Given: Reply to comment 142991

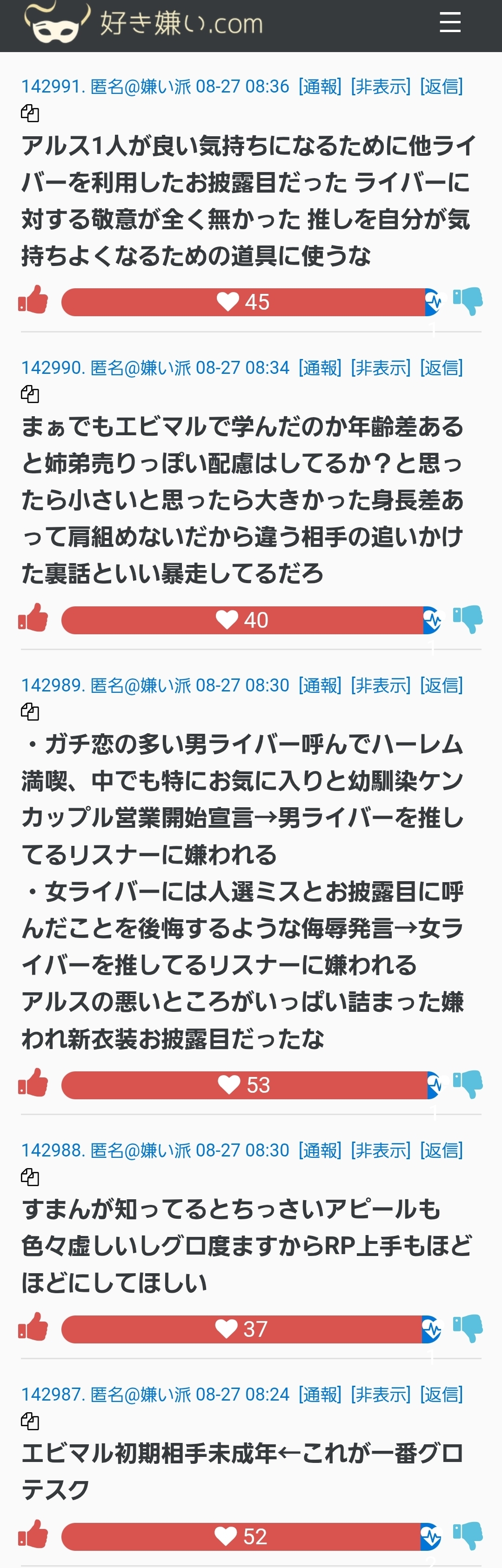Looking at the screenshot, I should click(x=442, y=86).
